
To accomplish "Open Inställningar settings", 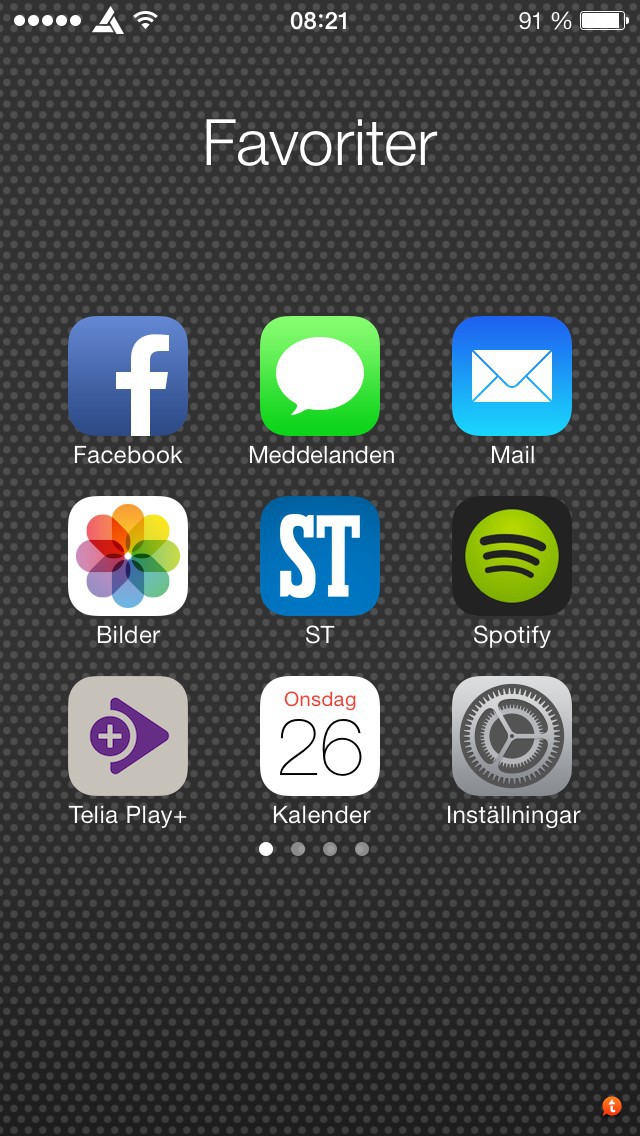I will pos(512,736).
